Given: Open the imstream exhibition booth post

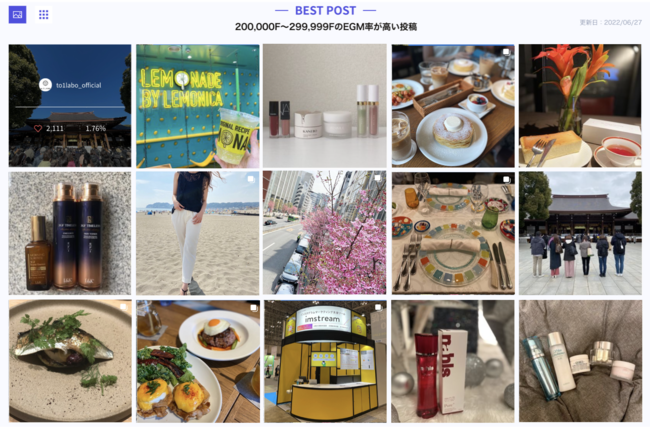Looking at the screenshot, I should click(325, 361).
